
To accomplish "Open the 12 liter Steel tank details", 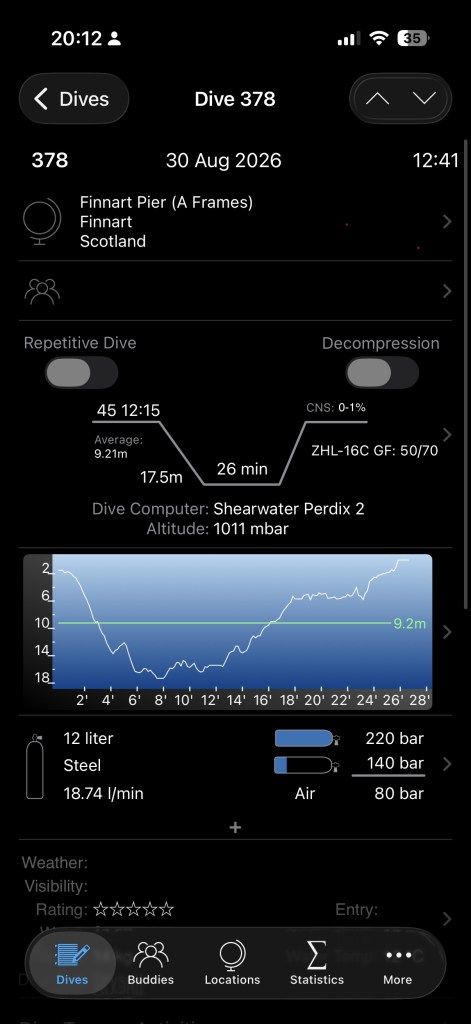I will tap(235, 765).
